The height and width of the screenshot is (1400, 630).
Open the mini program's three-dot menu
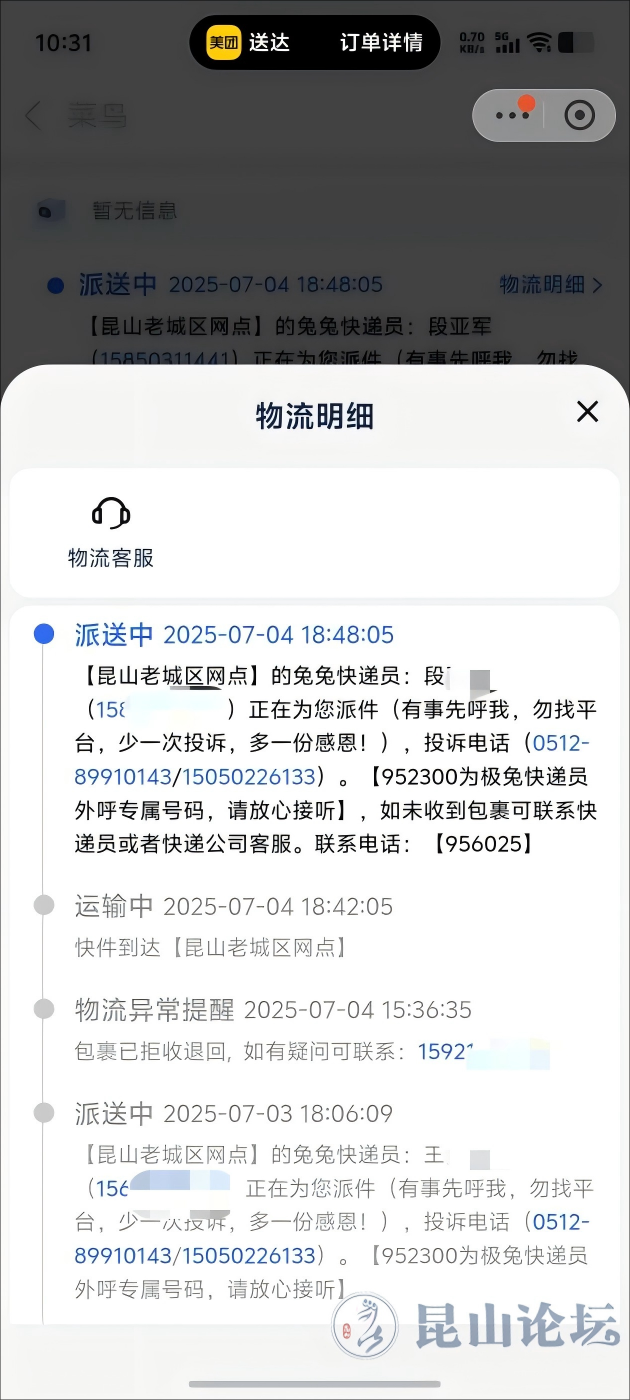tap(512, 115)
